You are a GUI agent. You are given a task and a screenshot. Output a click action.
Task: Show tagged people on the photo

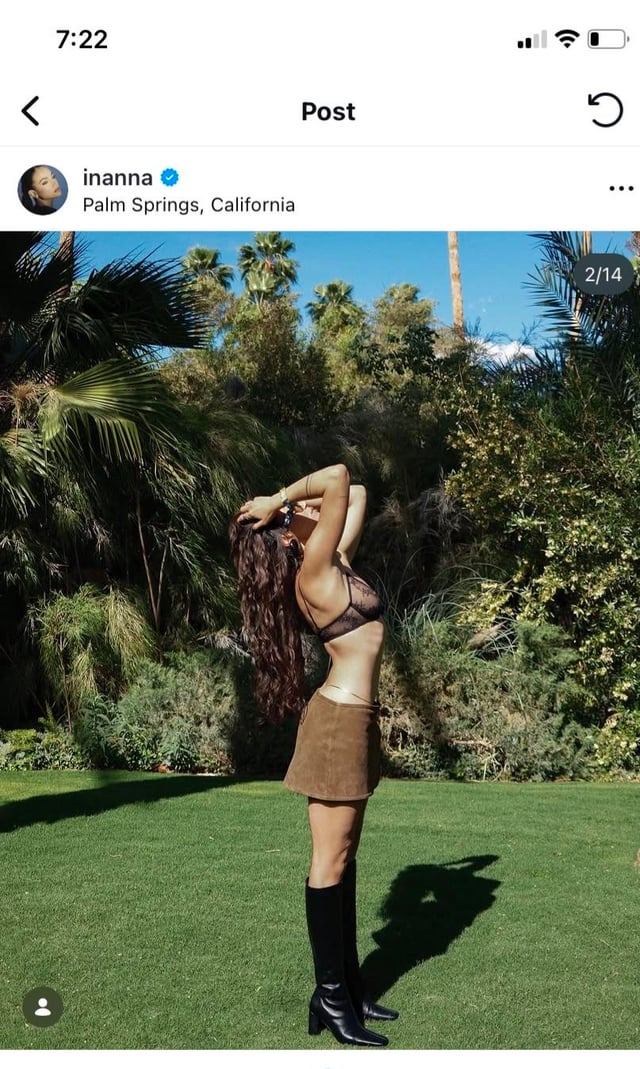tap(42, 1007)
